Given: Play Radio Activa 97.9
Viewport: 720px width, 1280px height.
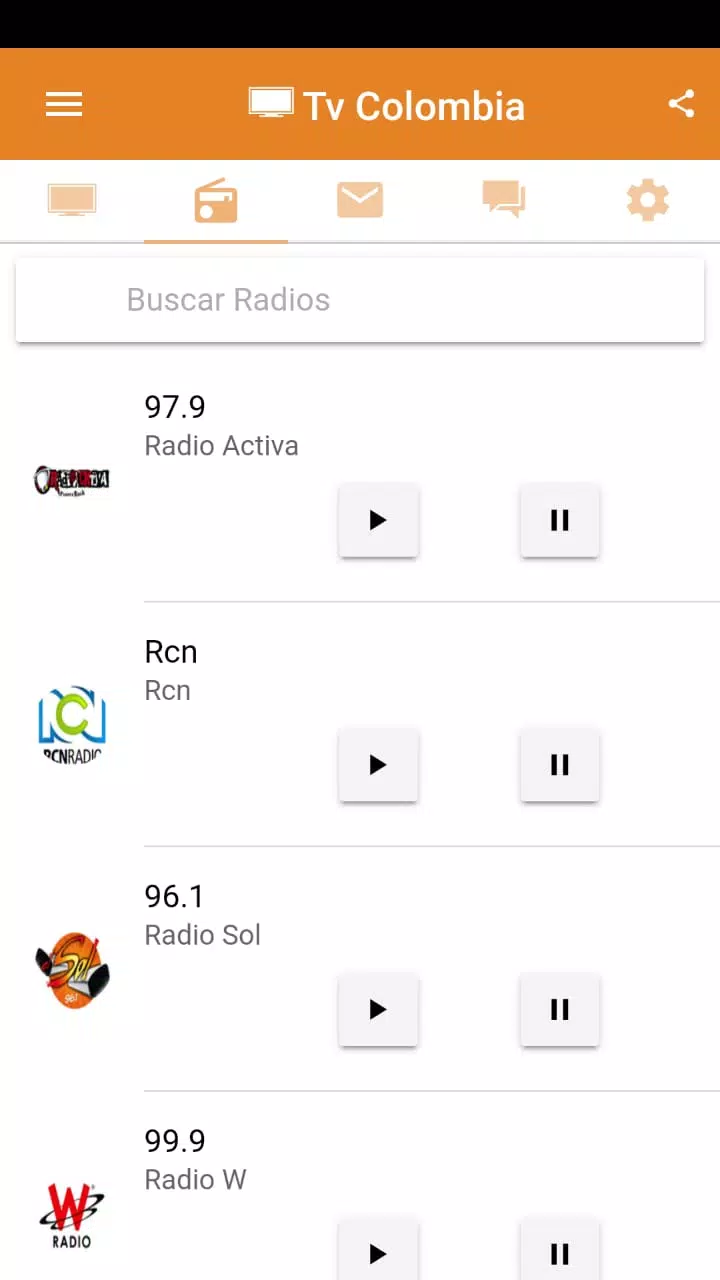Looking at the screenshot, I should pyautogui.click(x=378, y=520).
